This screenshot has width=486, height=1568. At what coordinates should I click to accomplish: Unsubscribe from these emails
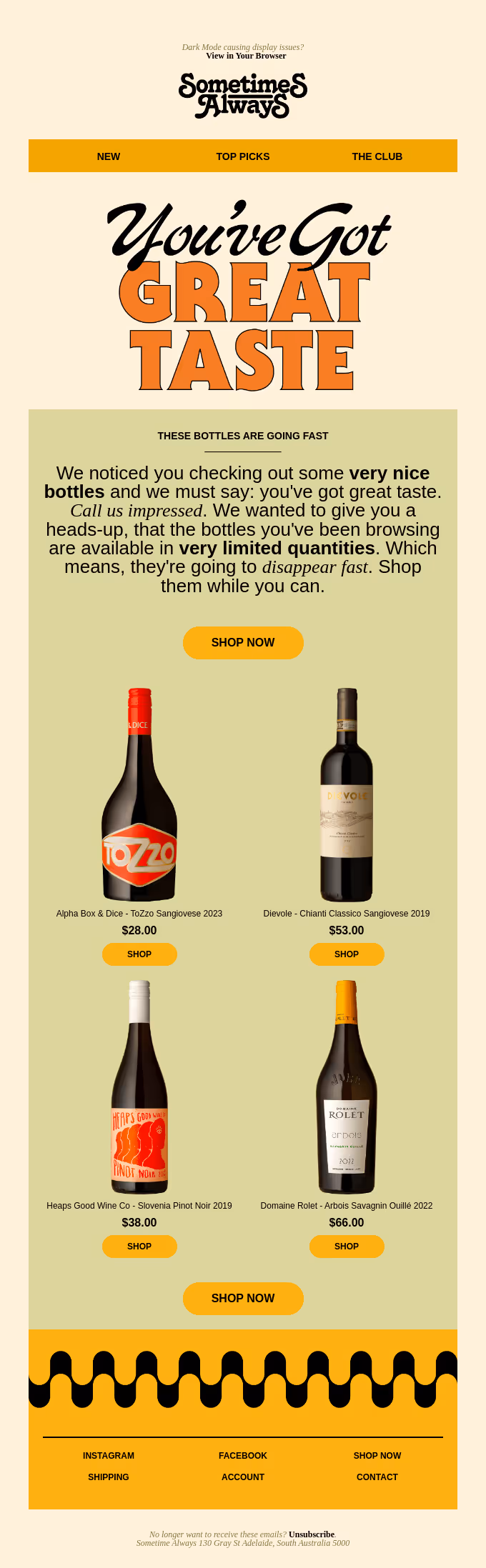pyautogui.click(x=312, y=1534)
